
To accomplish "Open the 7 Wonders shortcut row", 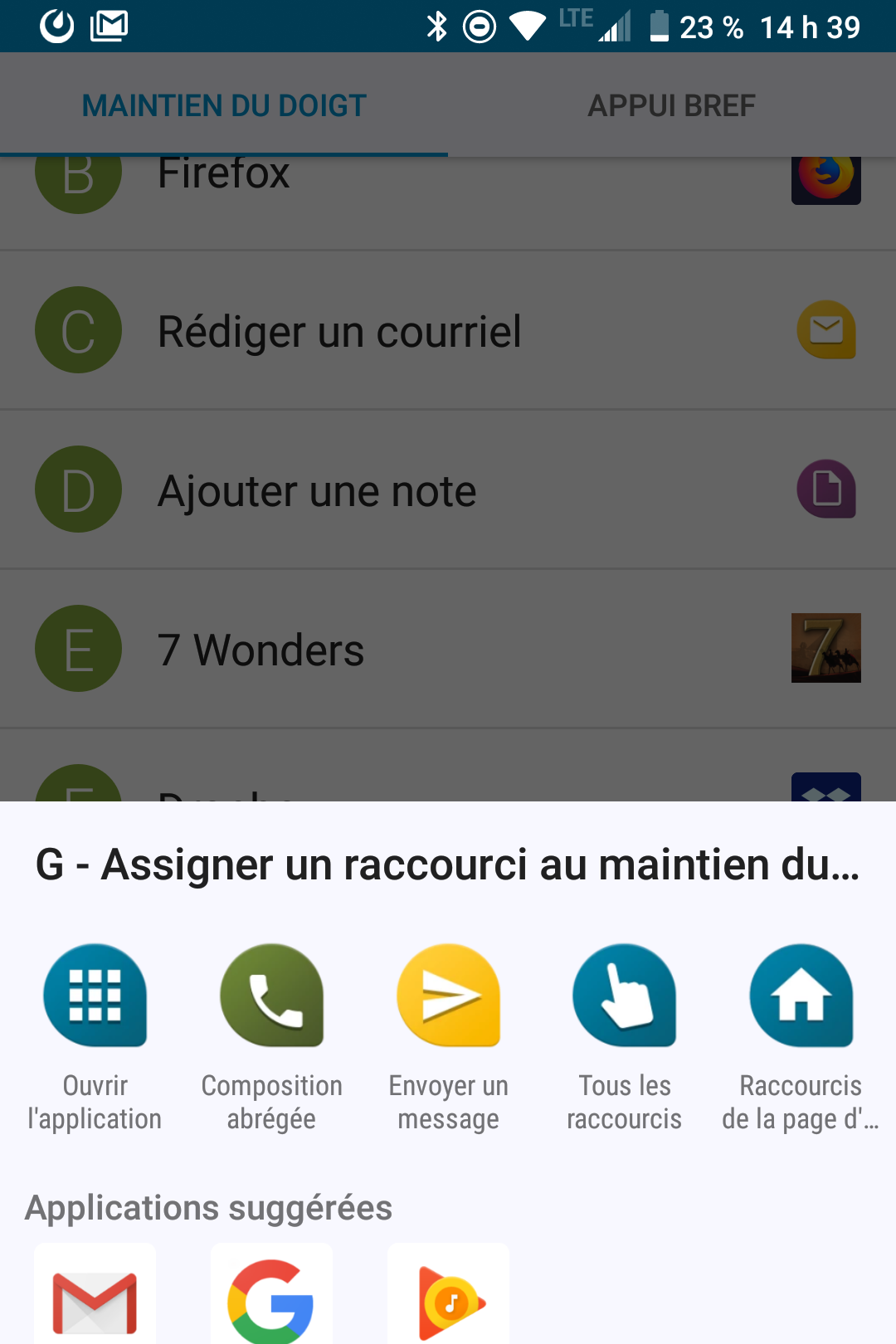I will (448, 649).
